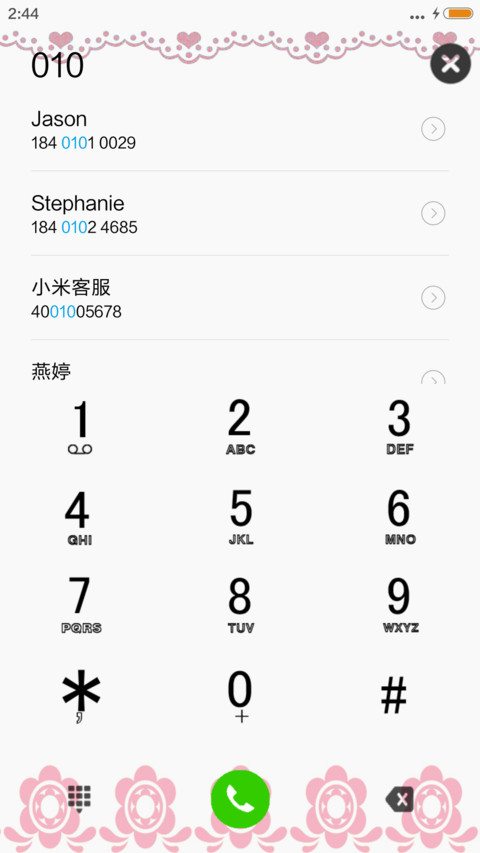Tap the 0 plus key
Image resolution: width=480 pixels, height=853 pixels.
[x=240, y=696]
